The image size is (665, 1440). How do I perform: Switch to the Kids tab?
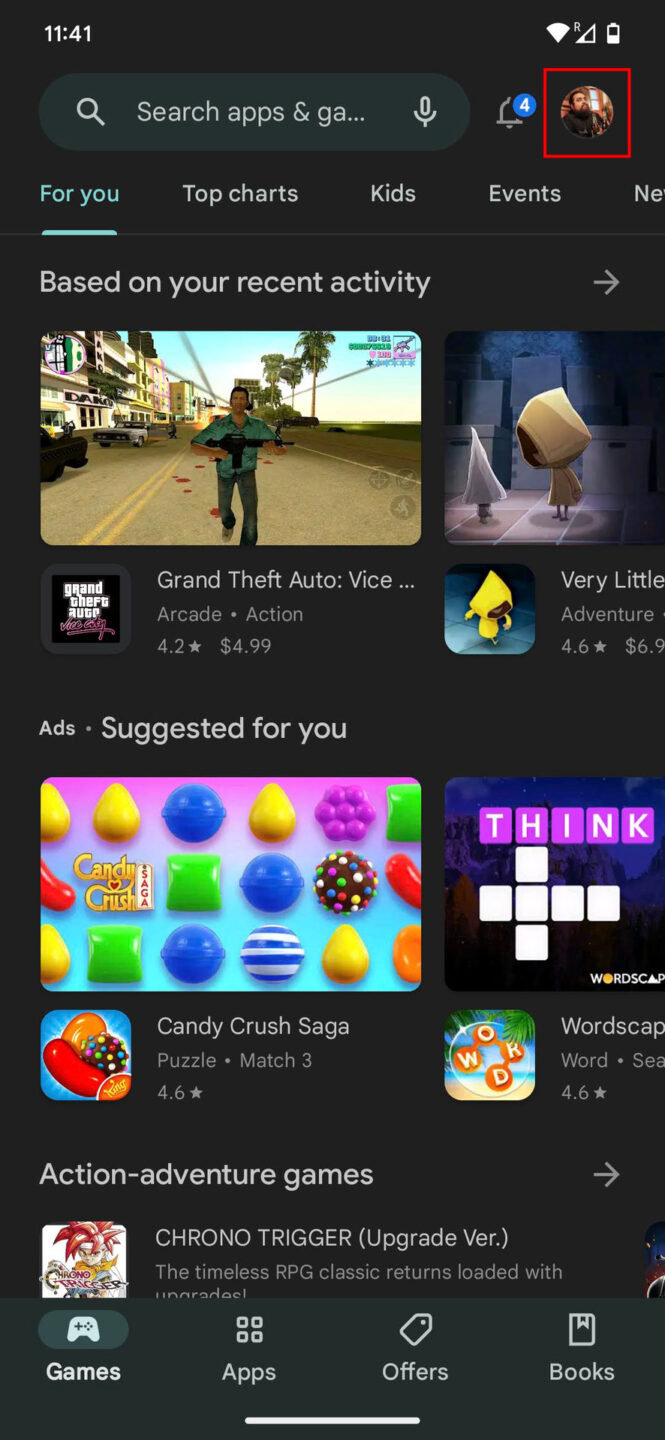pos(392,194)
